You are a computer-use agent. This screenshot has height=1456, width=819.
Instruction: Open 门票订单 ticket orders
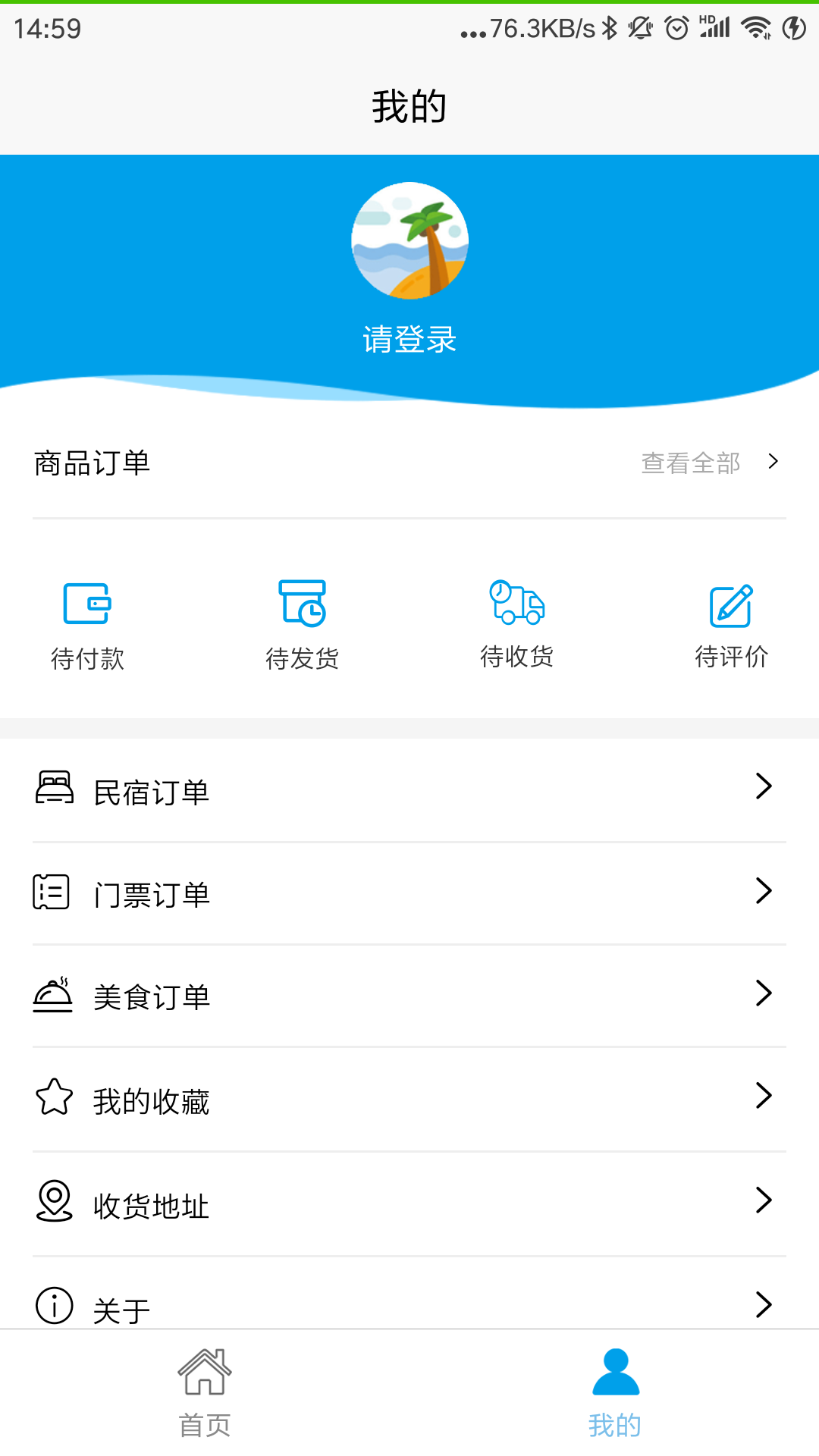click(x=409, y=893)
